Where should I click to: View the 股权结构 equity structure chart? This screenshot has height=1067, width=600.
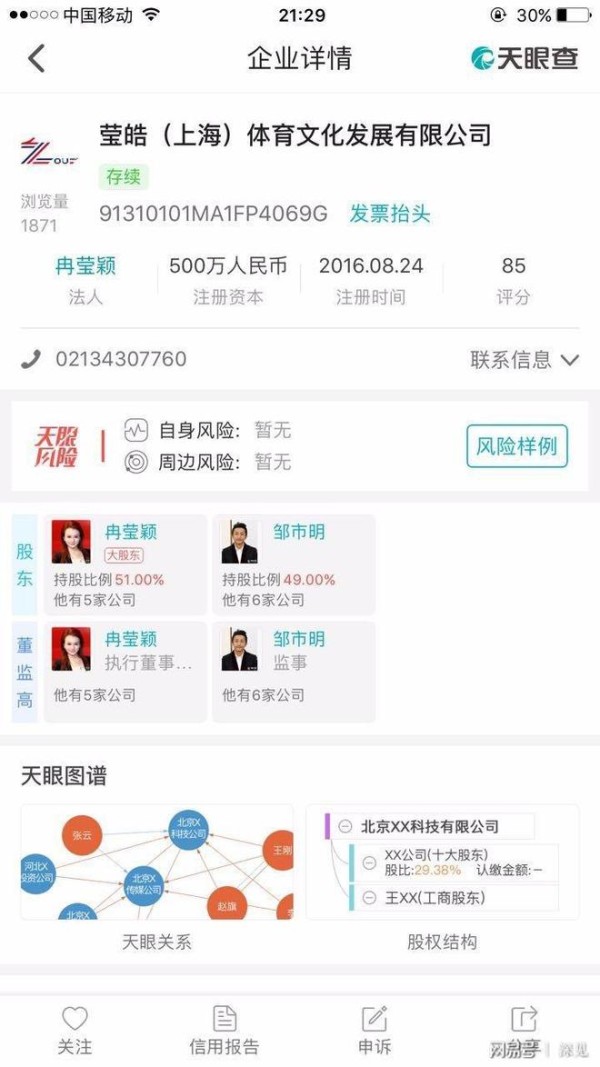point(442,864)
